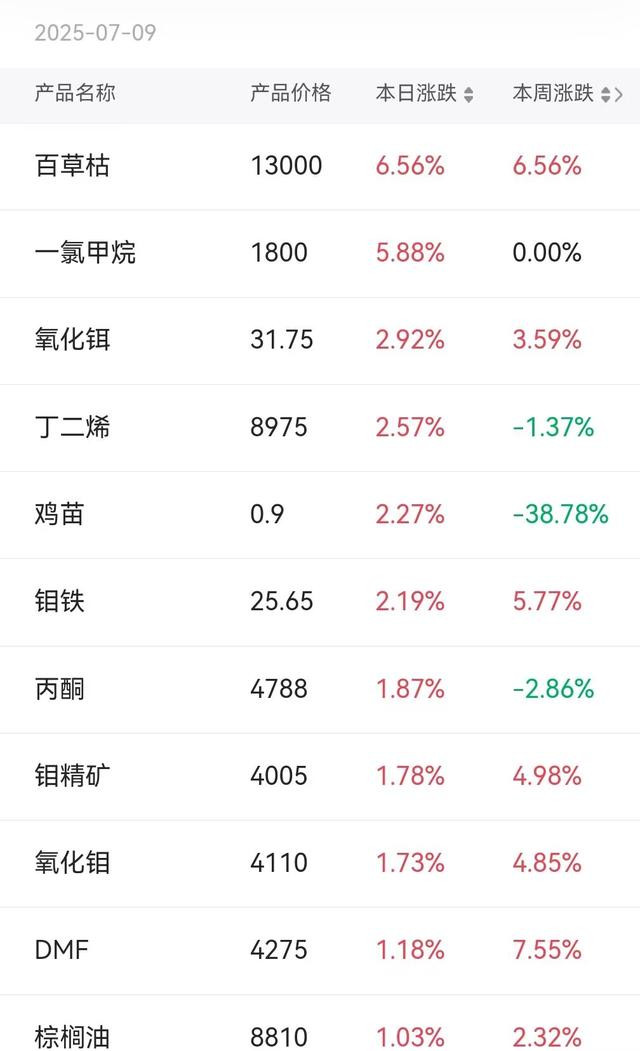Tap the right chevron to show more columns
Viewport: 640px width, 1051px height.
[x=619, y=95]
